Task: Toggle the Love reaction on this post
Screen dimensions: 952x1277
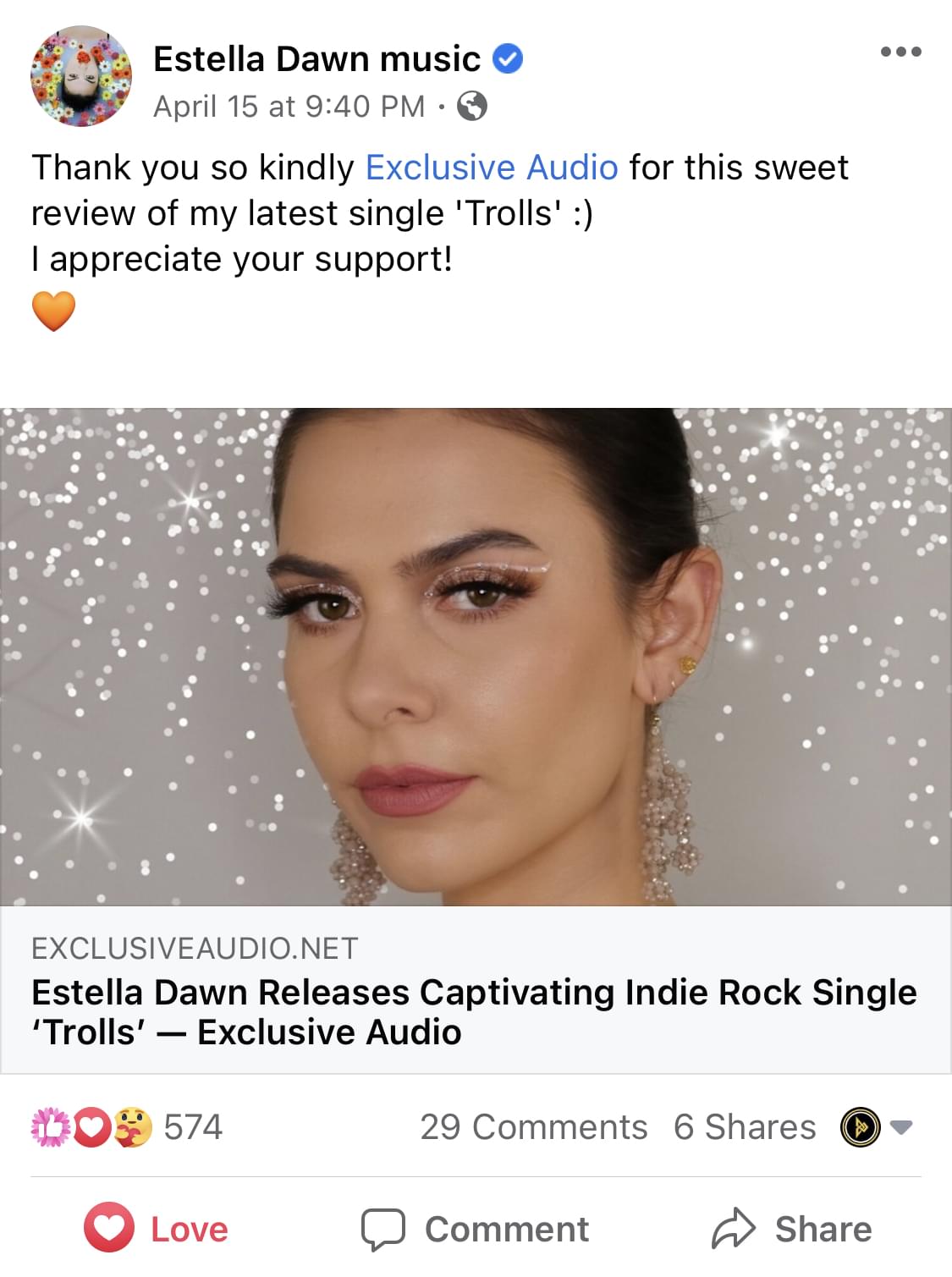Action: pyautogui.click(x=157, y=1229)
